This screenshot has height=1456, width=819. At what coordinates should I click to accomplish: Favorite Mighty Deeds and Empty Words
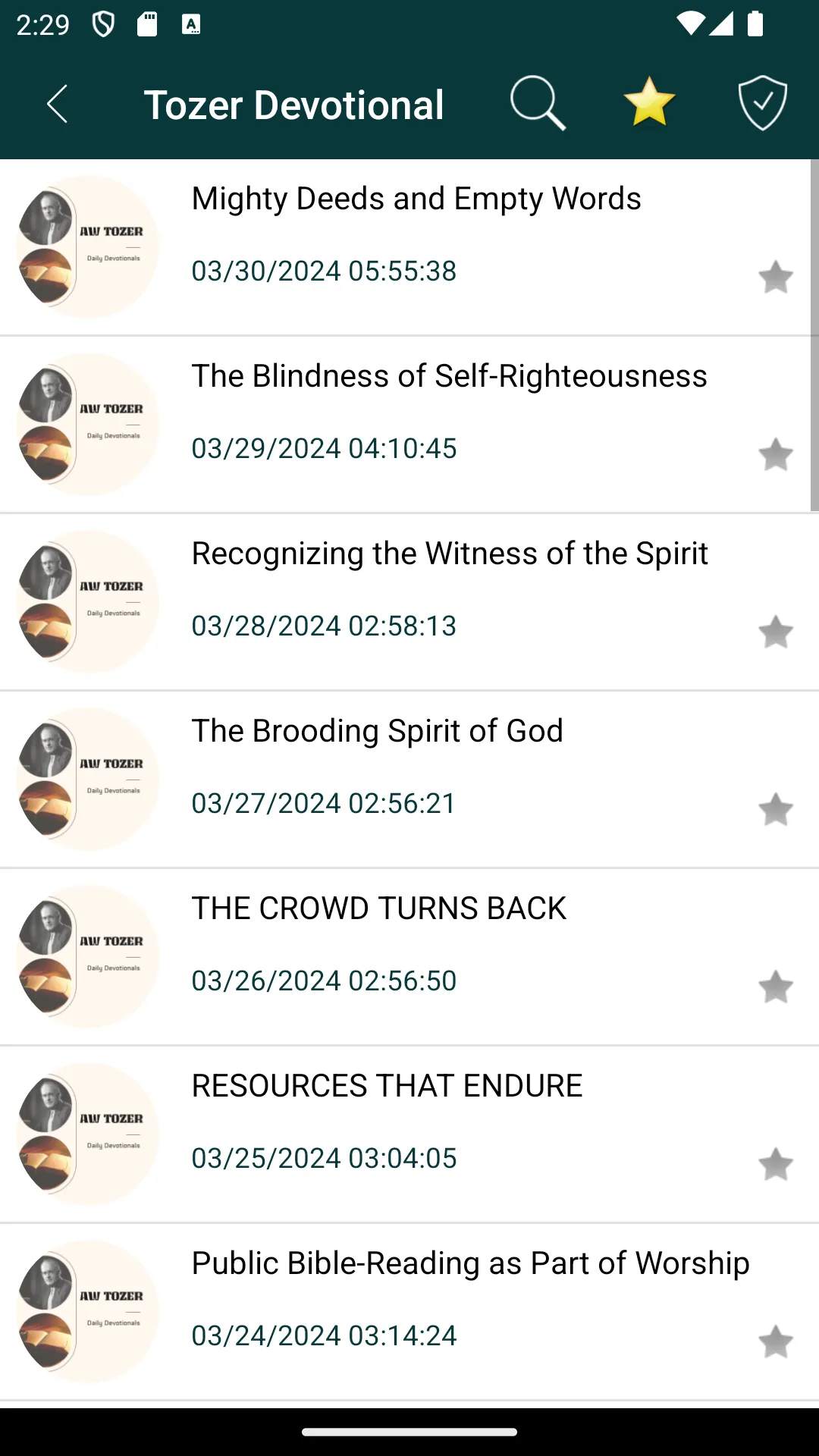[x=776, y=278]
